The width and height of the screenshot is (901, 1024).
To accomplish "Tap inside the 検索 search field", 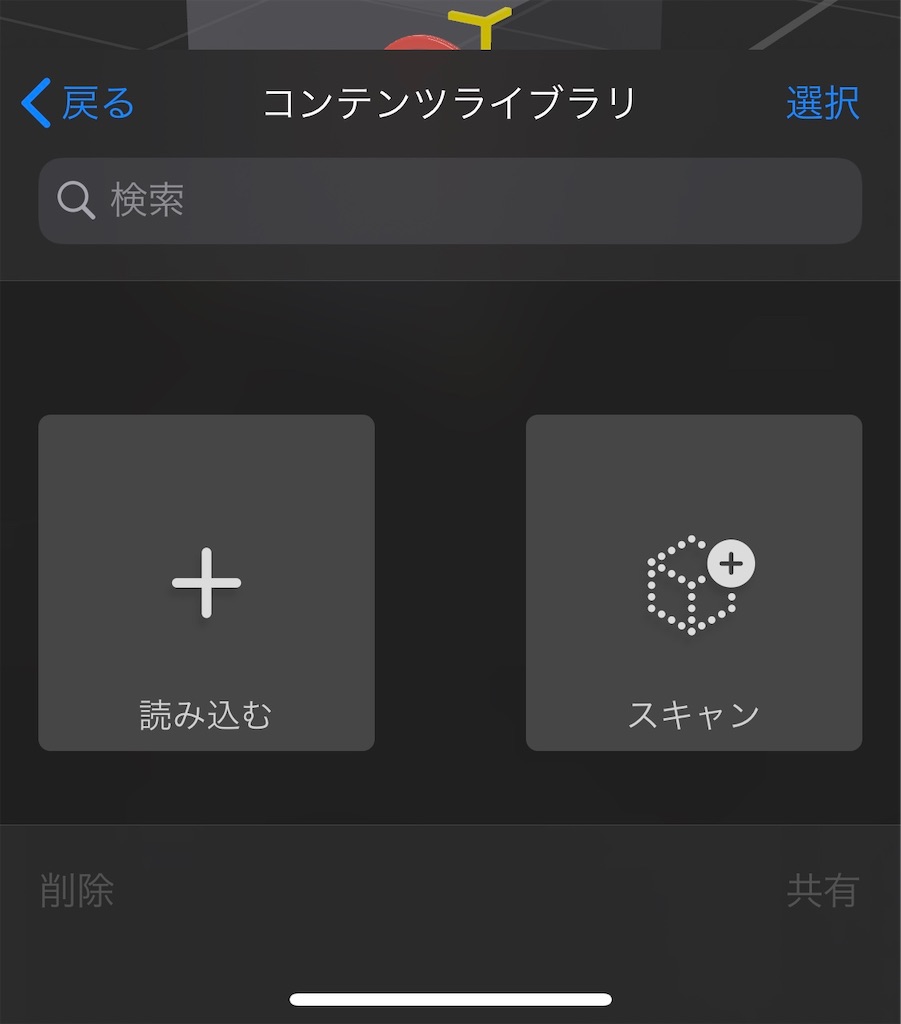I will (450, 200).
